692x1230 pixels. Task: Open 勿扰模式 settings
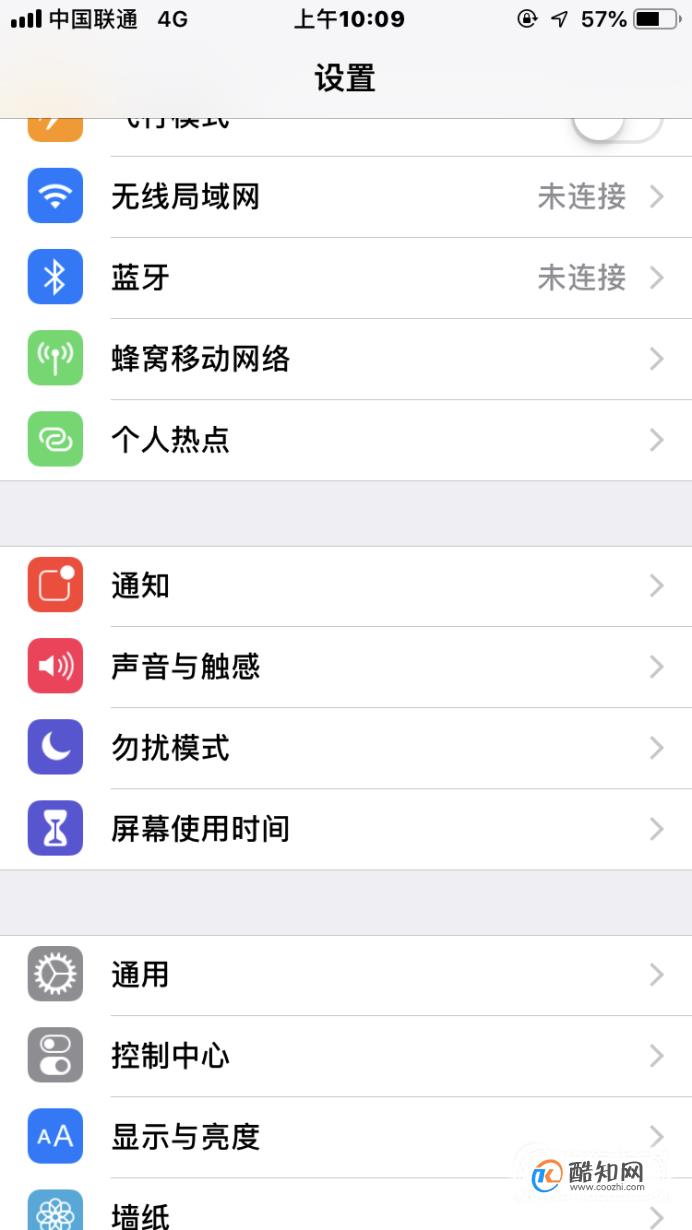coord(346,748)
